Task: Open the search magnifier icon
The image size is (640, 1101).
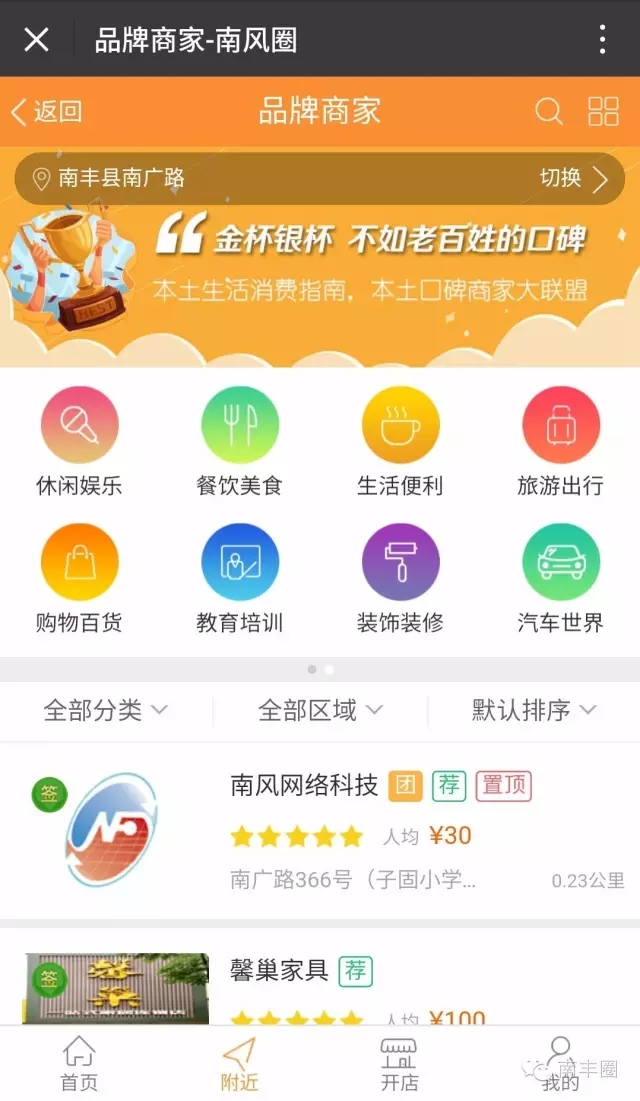Action: [548, 111]
